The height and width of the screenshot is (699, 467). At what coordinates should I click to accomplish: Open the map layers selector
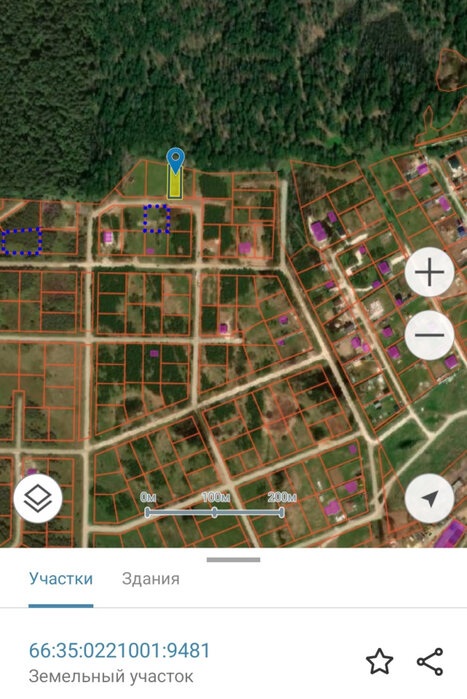point(38,498)
